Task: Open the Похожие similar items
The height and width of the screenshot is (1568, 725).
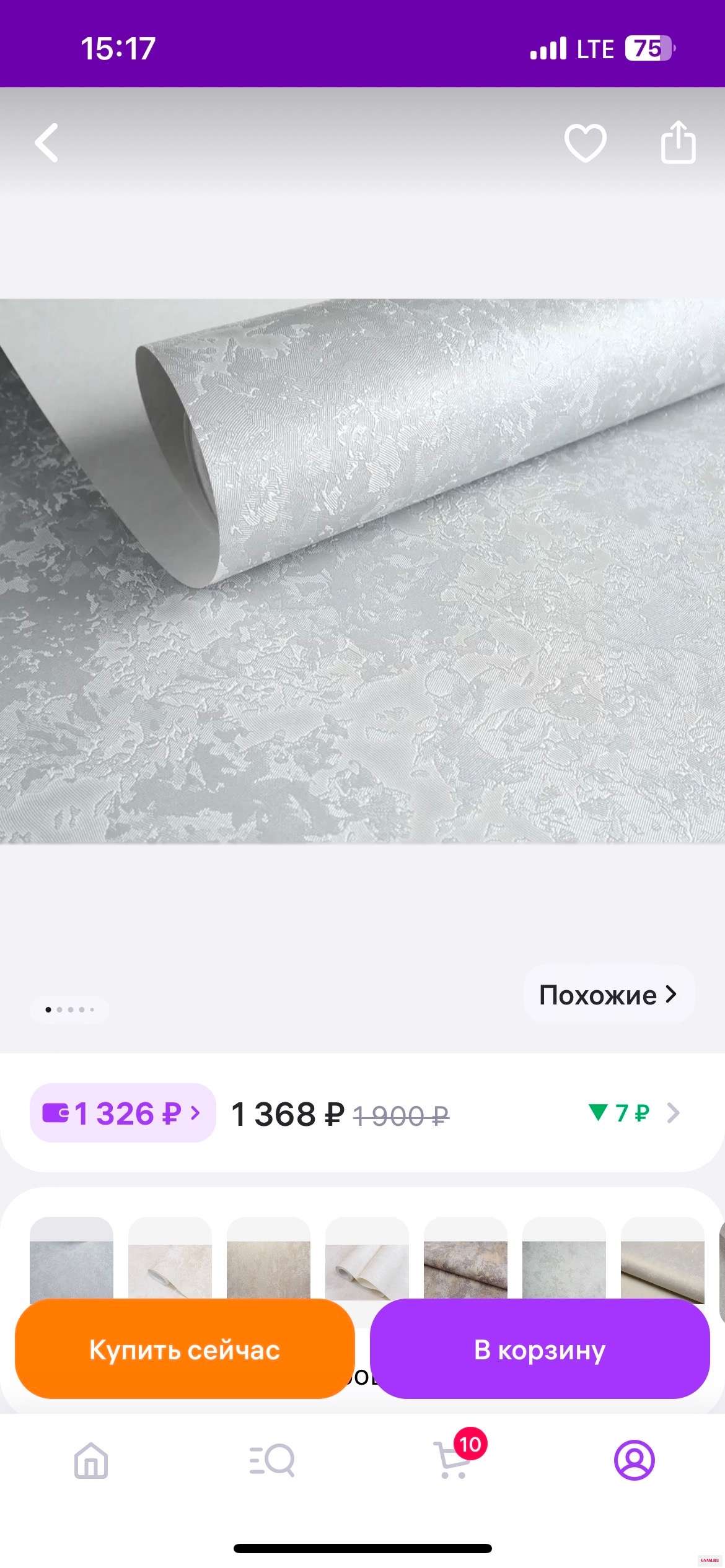Action: point(609,995)
